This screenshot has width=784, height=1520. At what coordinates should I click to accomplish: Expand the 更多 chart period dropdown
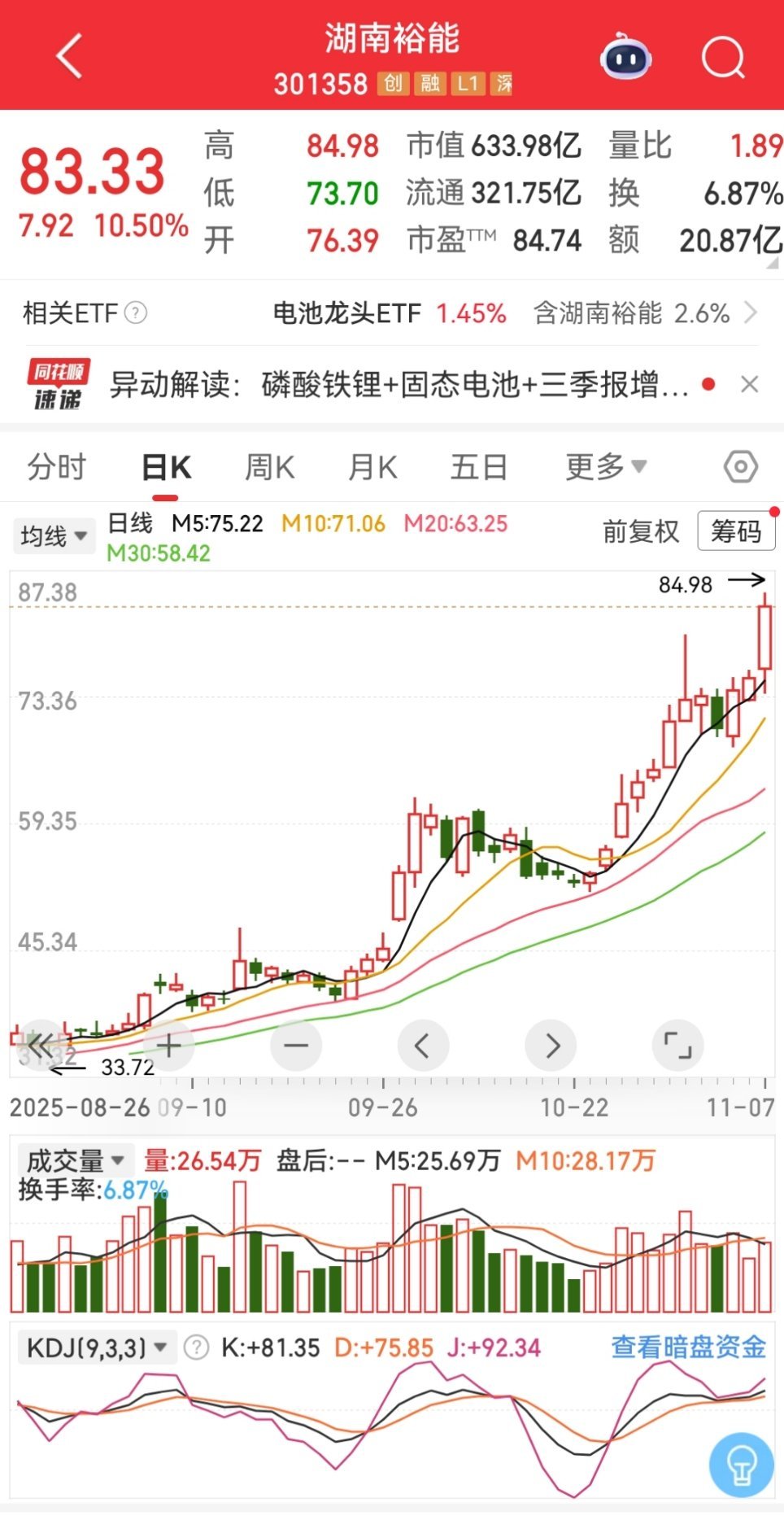coord(606,467)
